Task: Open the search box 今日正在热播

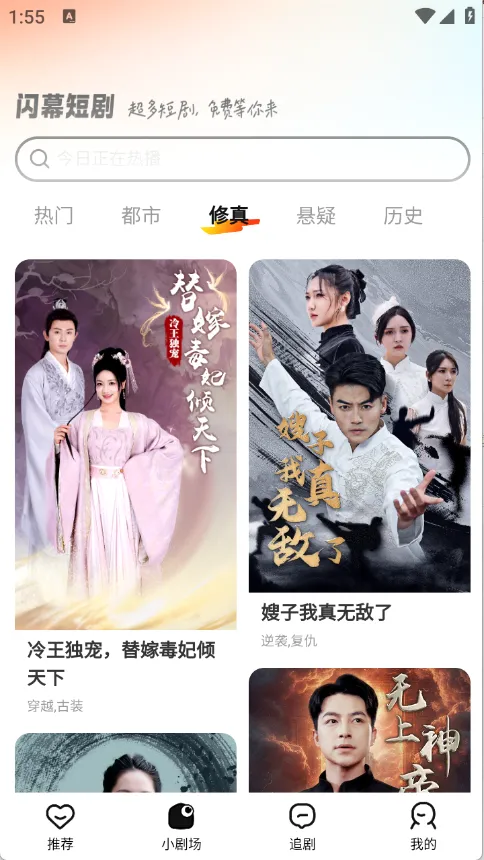Action: (x=242, y=159)
